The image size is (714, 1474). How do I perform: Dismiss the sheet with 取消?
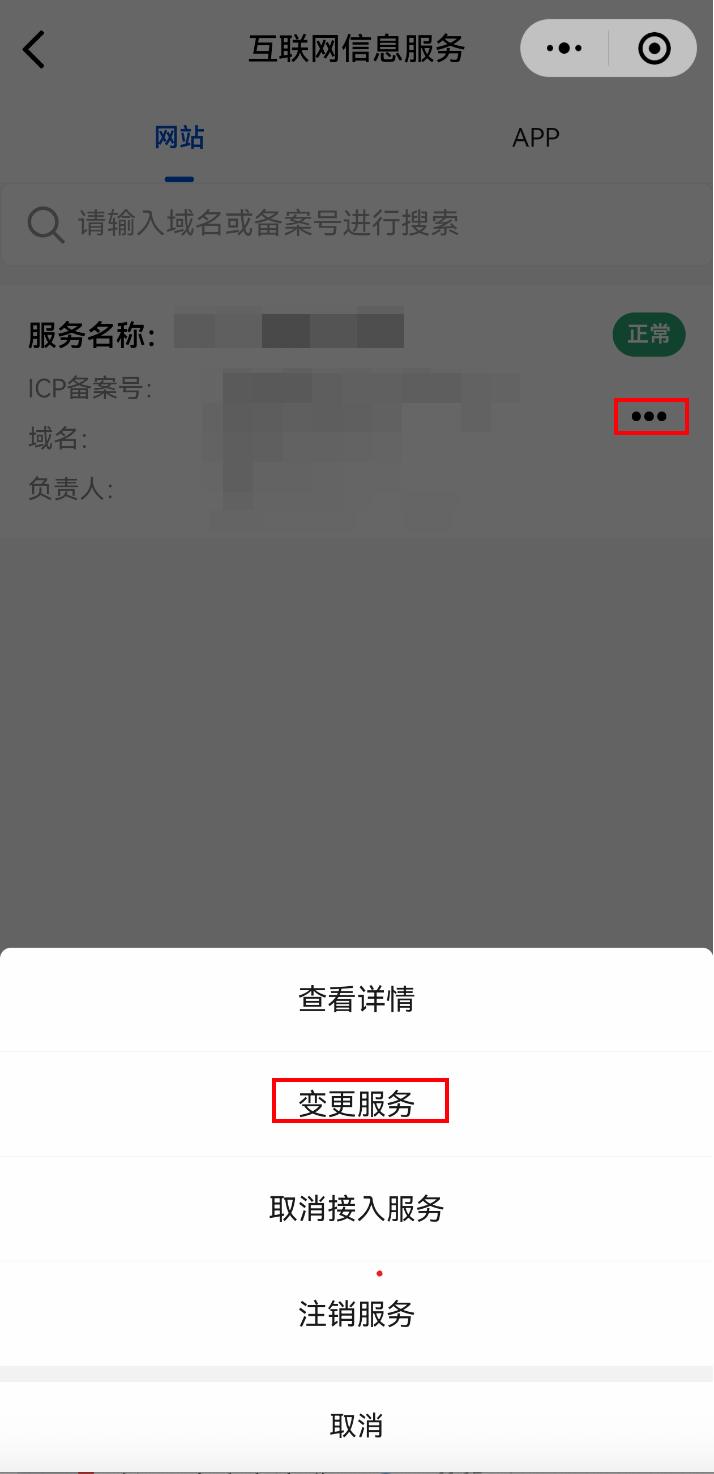pos(357,1425)
